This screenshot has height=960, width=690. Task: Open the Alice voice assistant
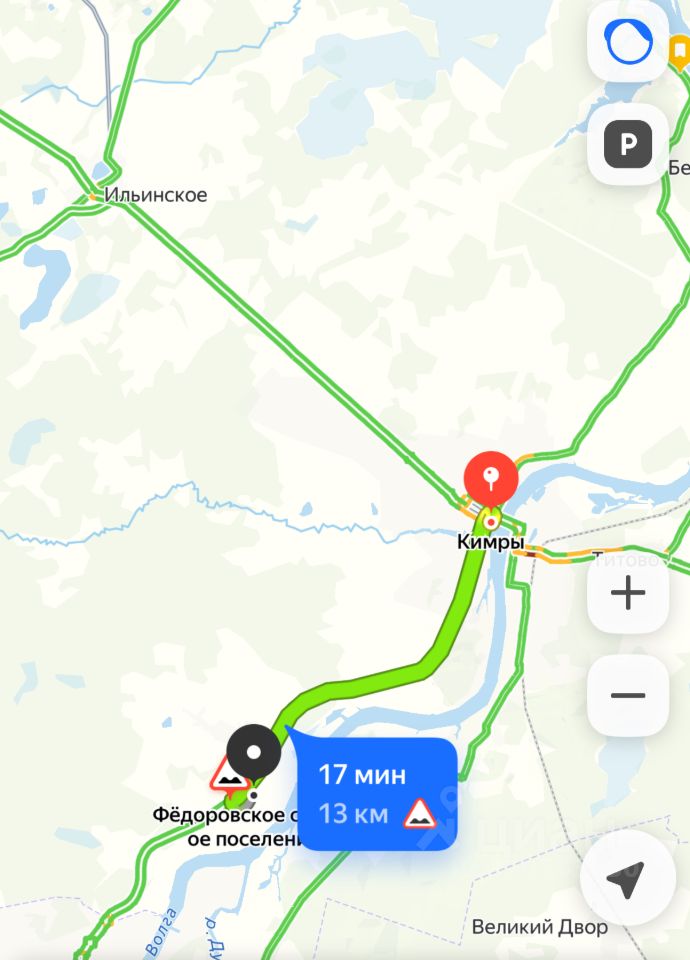point(628,42)
